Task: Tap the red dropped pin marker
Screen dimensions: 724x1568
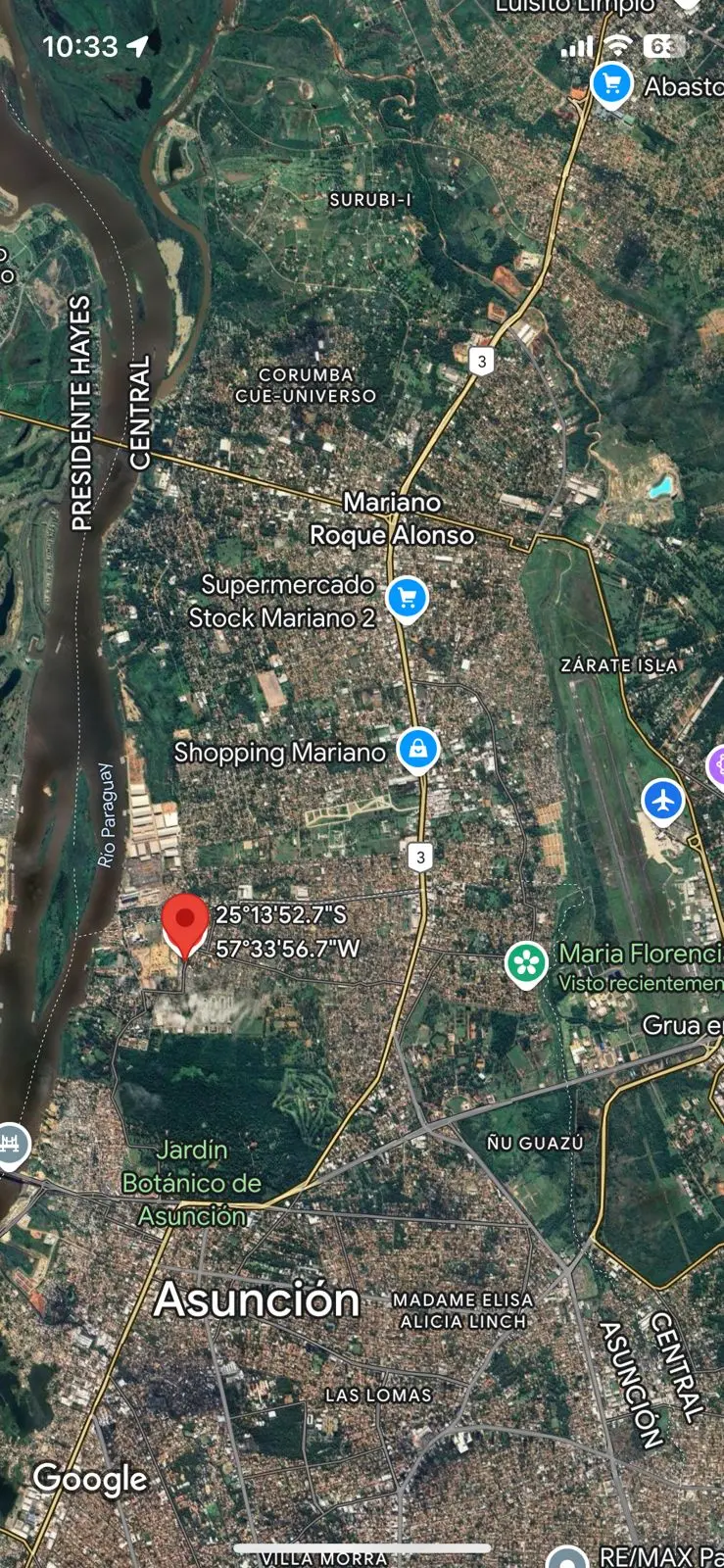Action: pos(184,926)
